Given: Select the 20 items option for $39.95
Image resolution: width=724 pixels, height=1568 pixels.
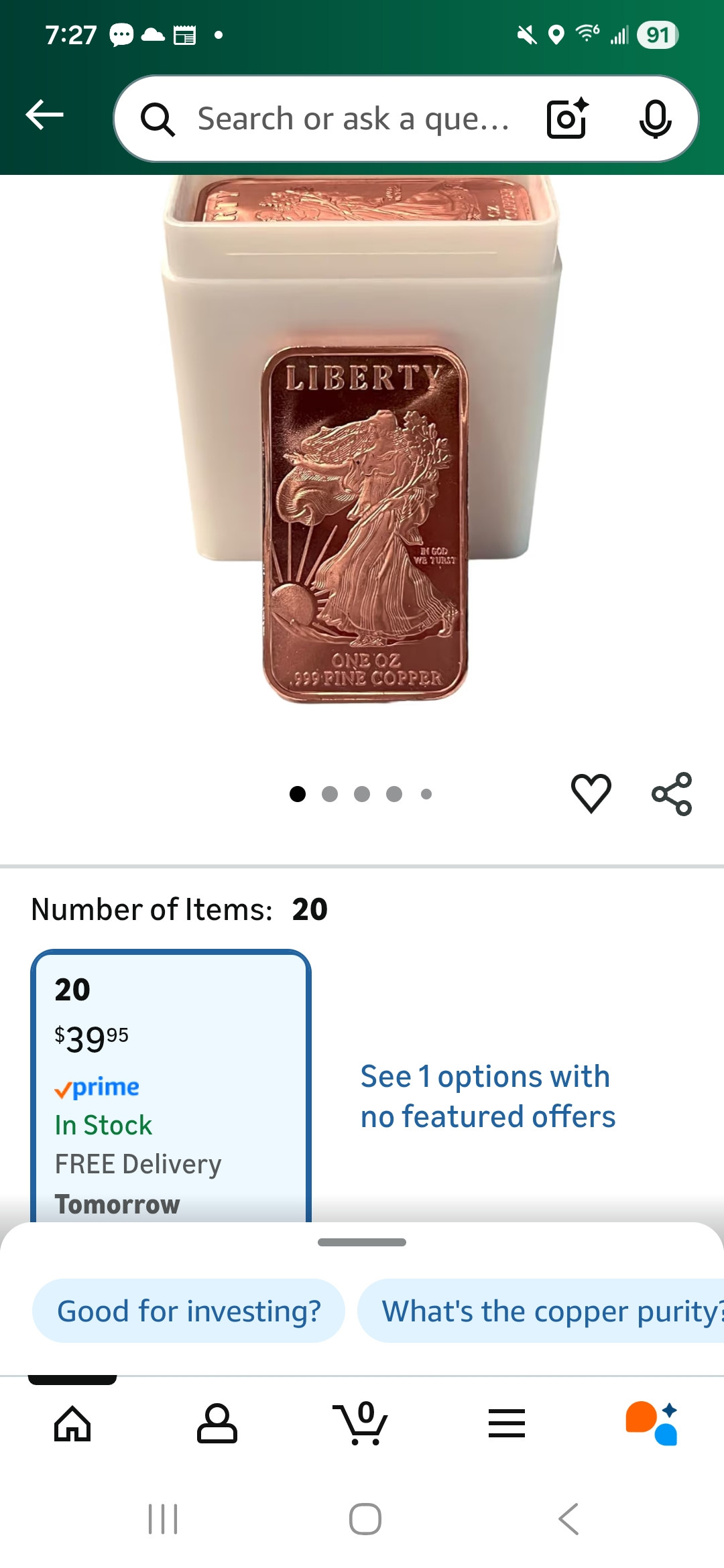Looking at the screenshot, I should point(171,1086).
